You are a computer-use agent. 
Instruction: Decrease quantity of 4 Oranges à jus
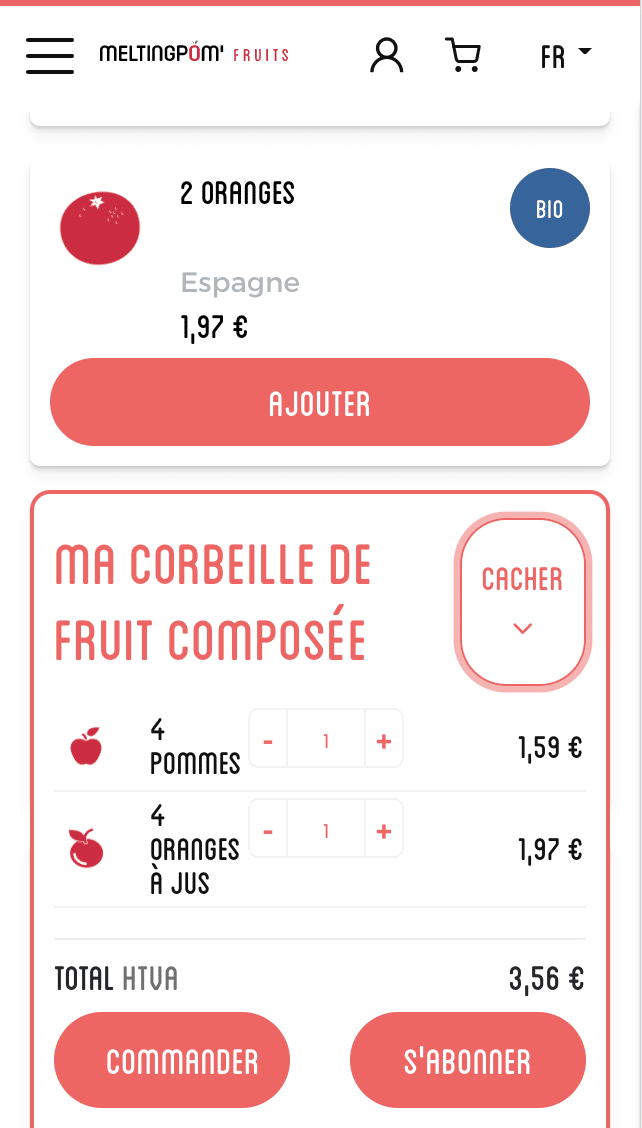coord(268,829)
